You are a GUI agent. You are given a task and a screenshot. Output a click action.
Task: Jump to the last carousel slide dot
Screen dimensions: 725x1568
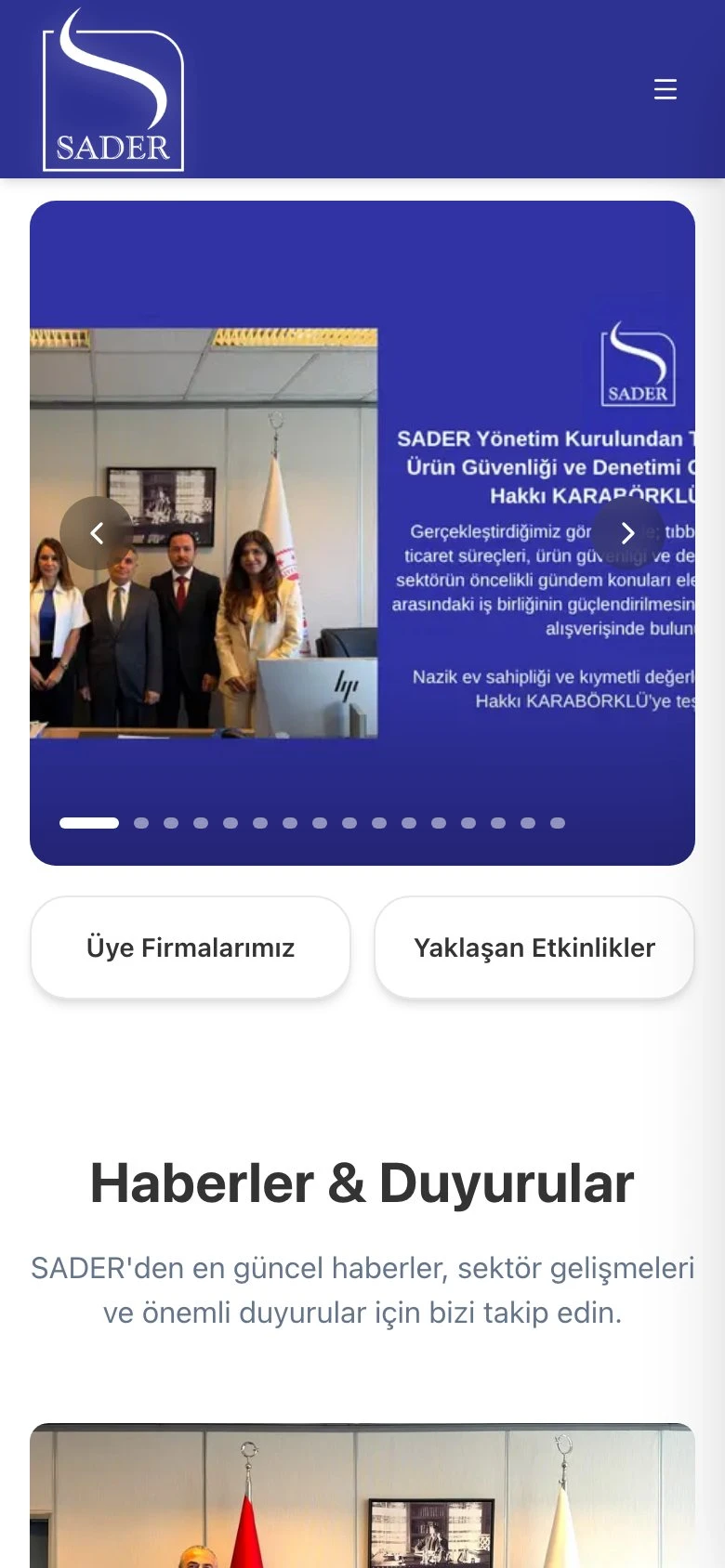pos(558,823)
